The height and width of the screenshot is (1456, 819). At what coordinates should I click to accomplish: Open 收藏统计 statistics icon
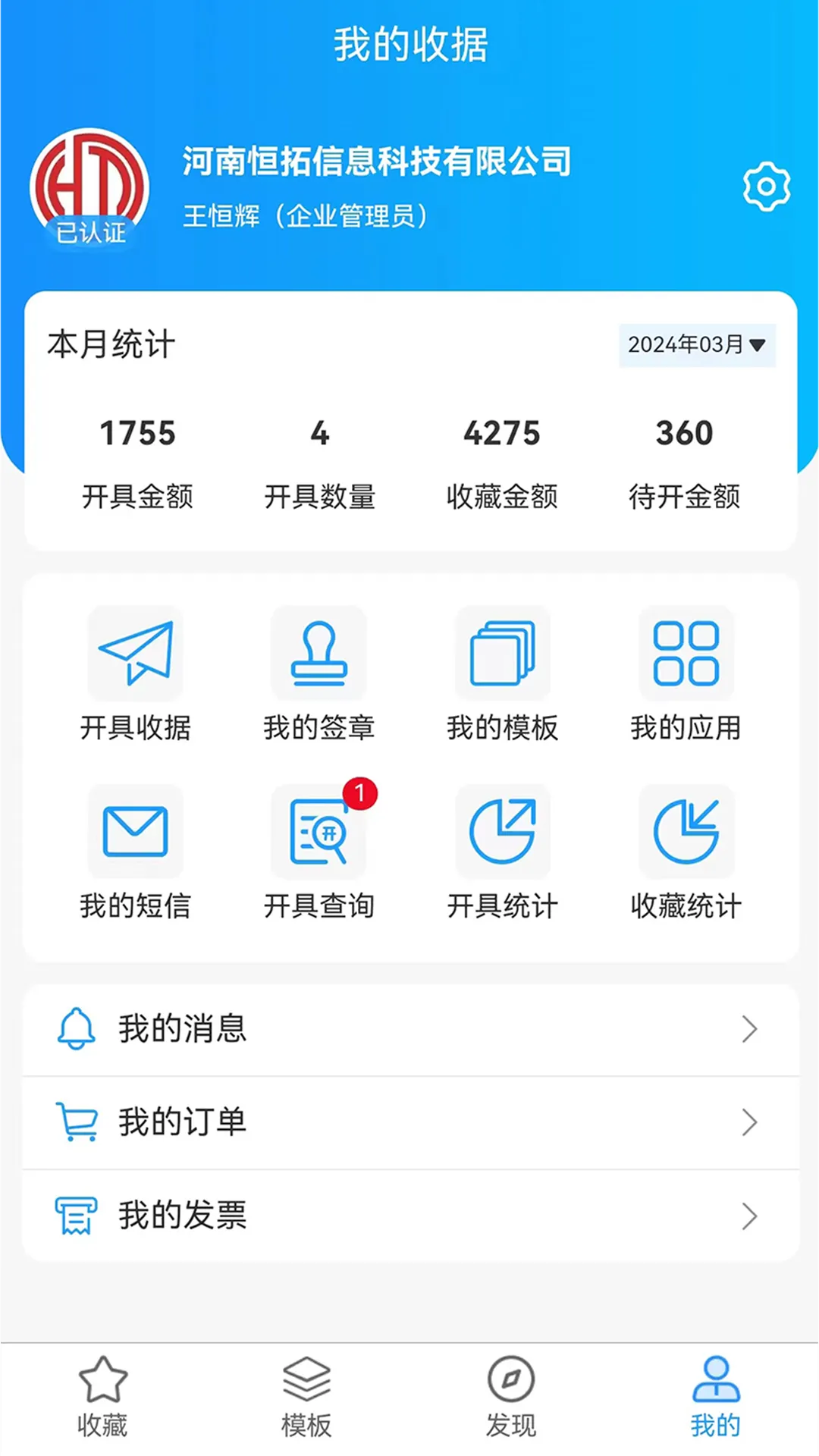(x=685, y=830)
